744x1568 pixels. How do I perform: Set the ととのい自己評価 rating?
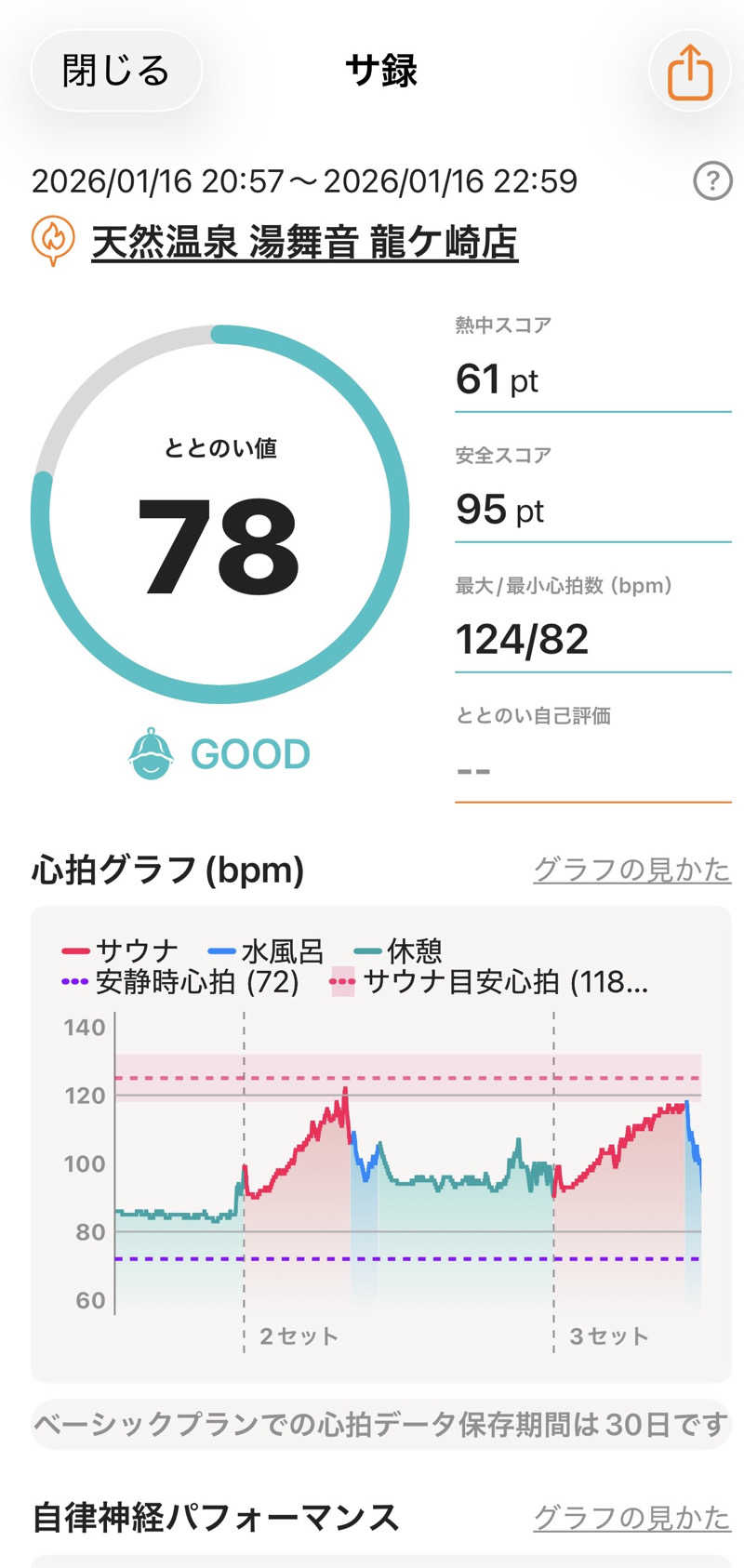(592, 771)
